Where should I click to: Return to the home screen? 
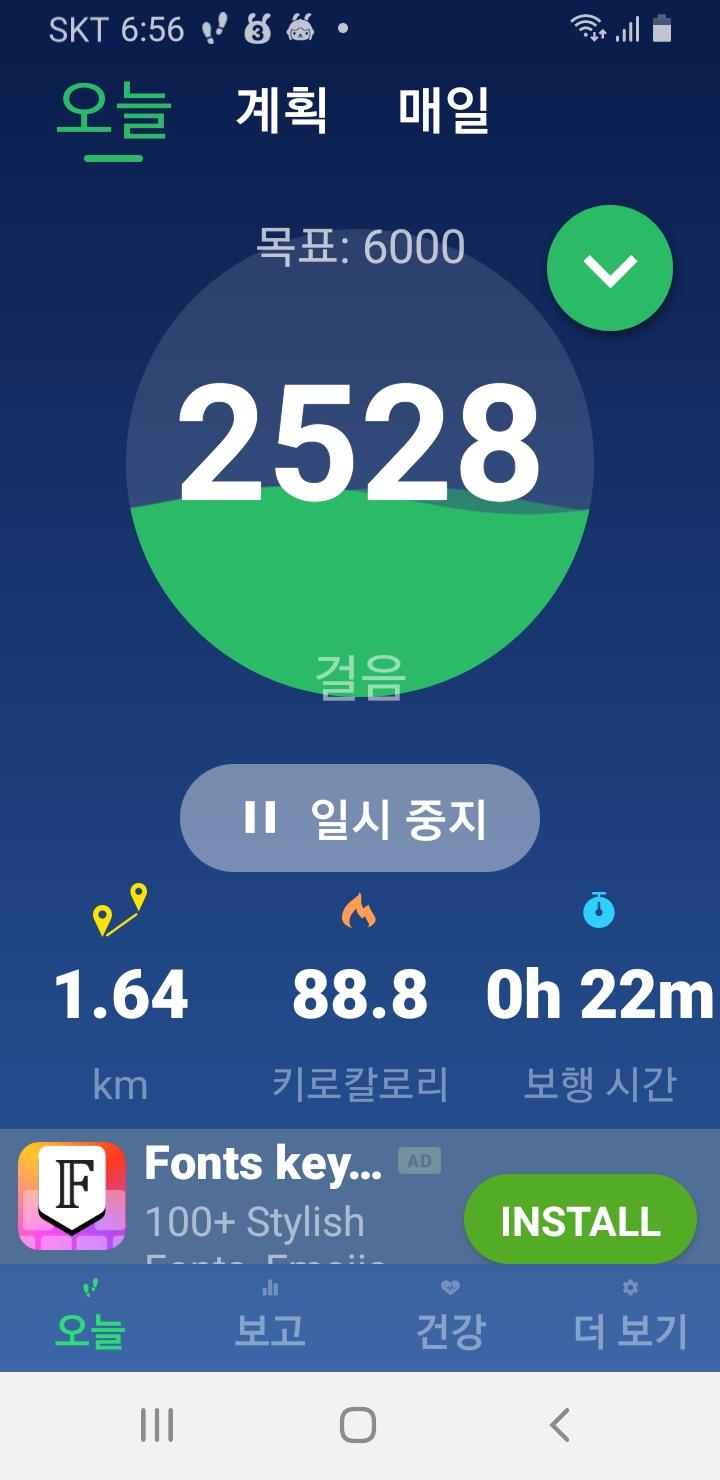click(358, 1425)
